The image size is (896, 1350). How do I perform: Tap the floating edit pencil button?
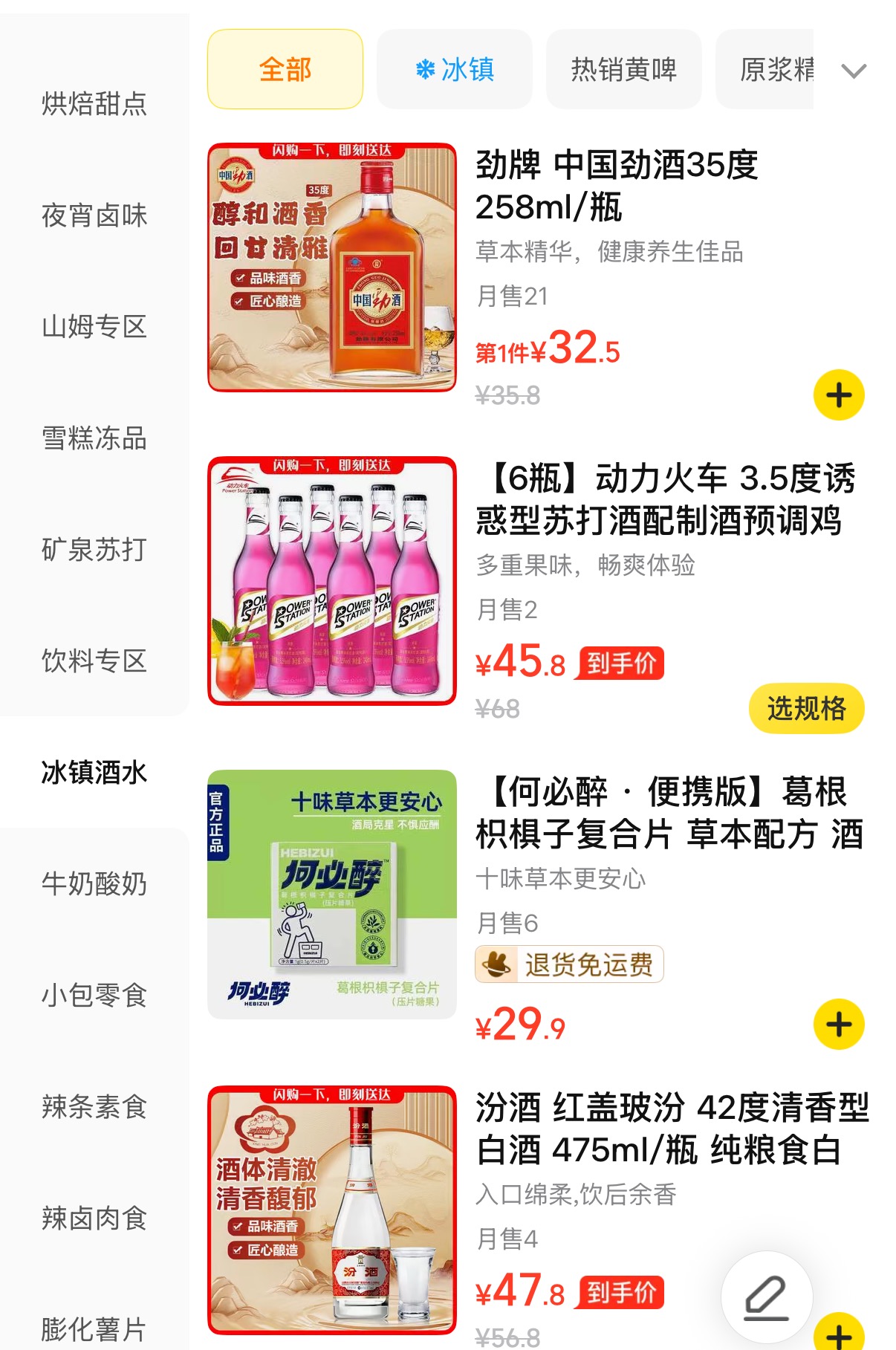click(x=766, y=1297)
